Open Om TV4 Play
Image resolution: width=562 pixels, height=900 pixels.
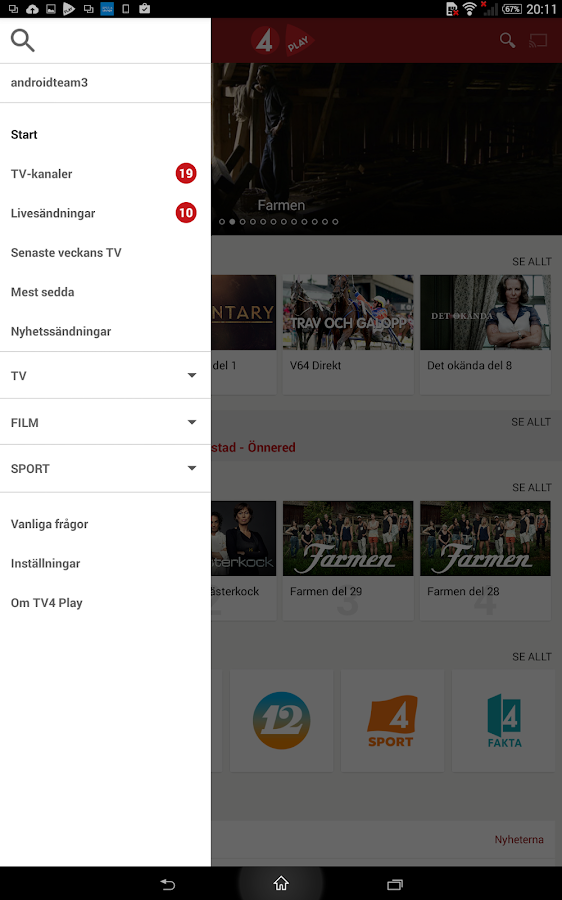(x=106, y=603)
